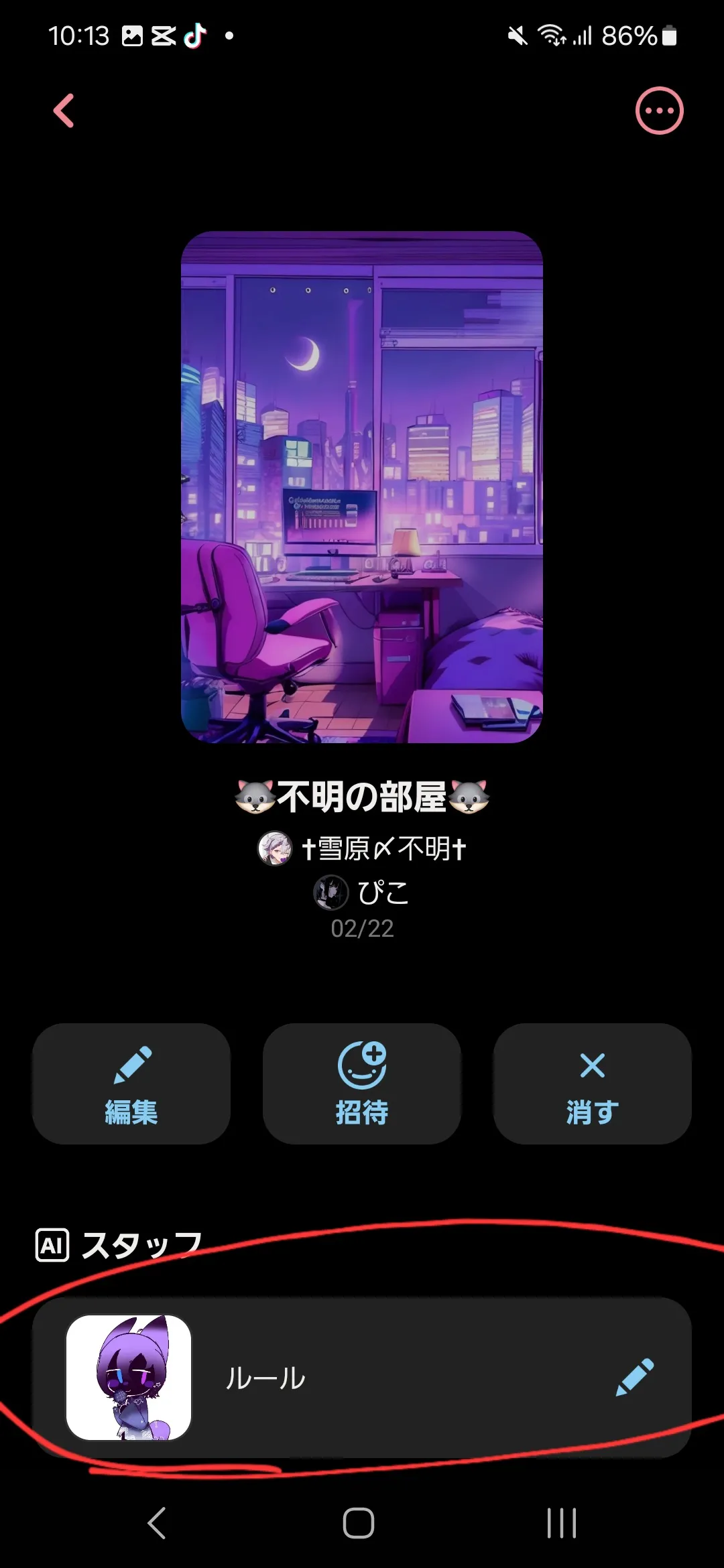Open †雪原∝不明† creator profile
724x1568 pixels.
pyautogui.click(x=362, y=848)
